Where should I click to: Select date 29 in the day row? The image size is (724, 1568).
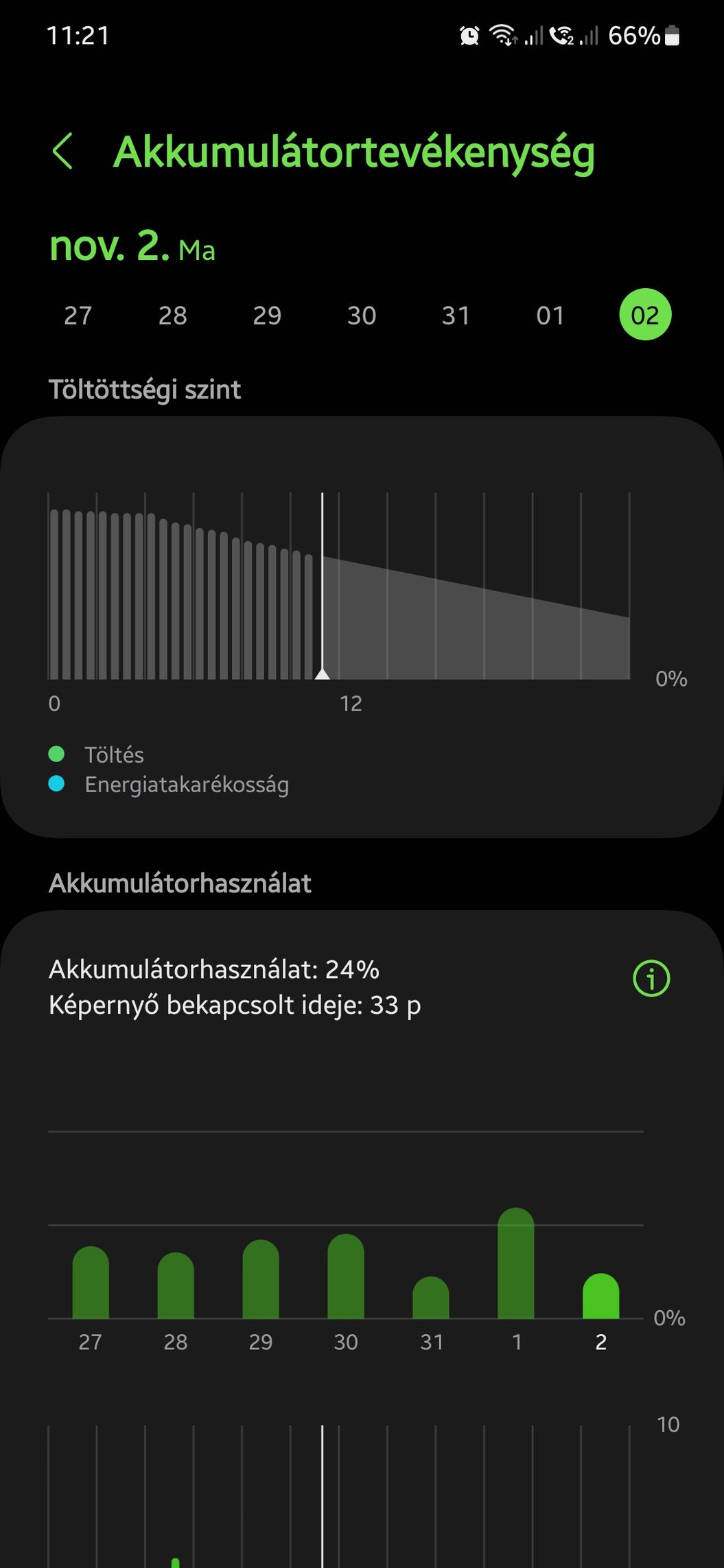point(267,316)
